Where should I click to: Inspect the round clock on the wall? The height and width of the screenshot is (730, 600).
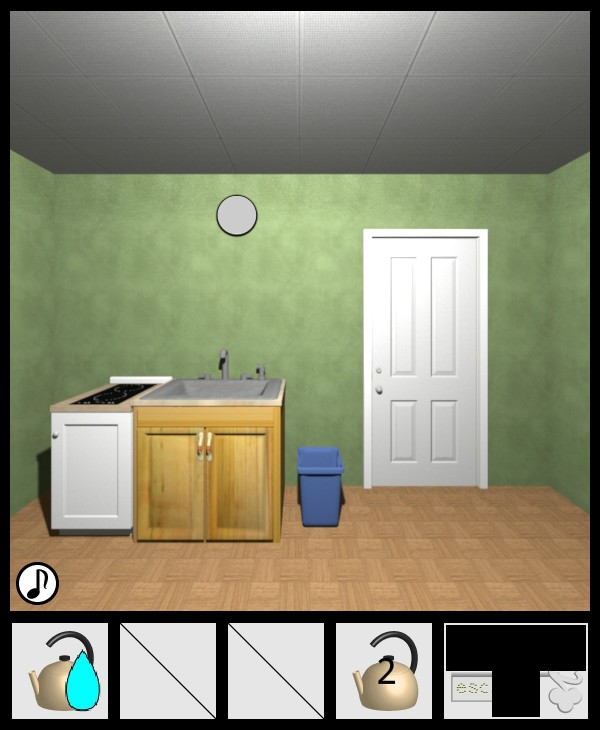pos(237,215)
